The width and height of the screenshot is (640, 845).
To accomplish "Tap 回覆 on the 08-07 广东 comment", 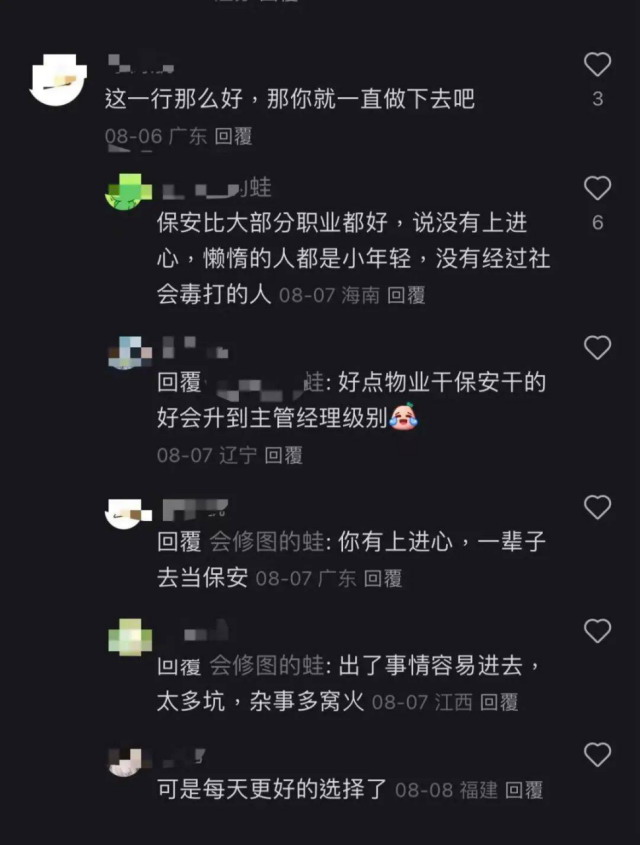I will tap(382, 578).
